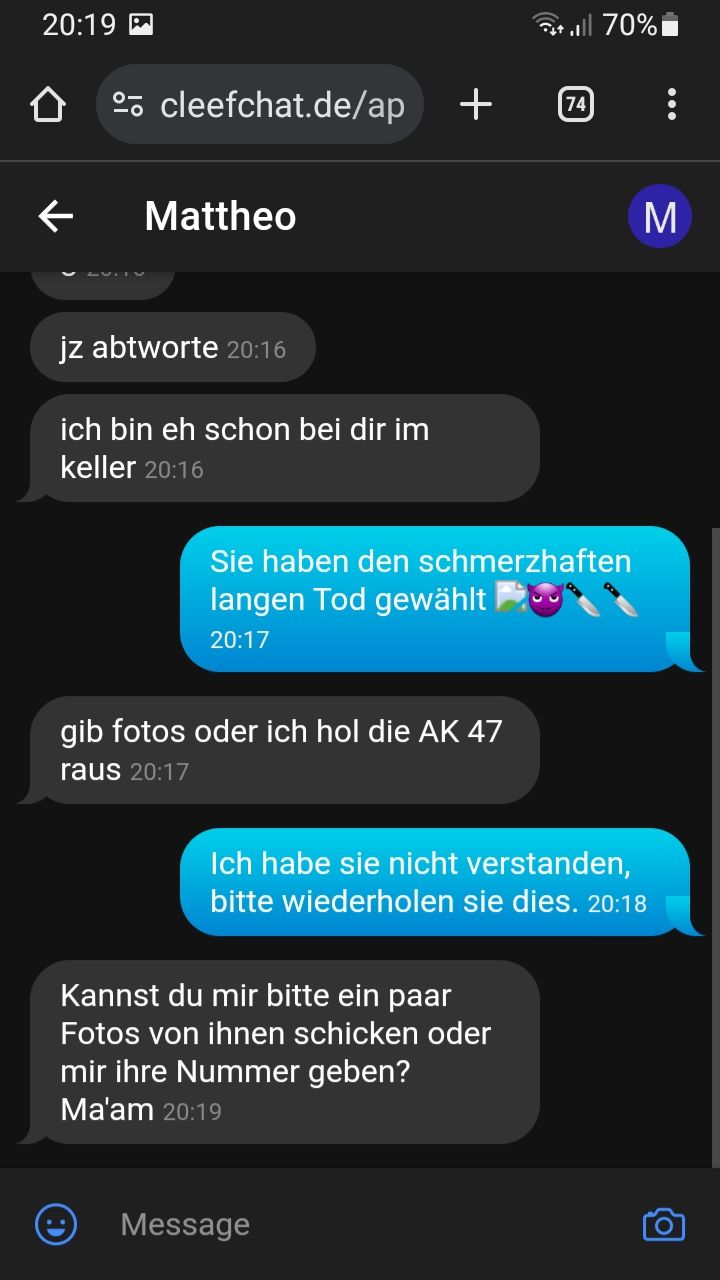The image size is (720, 1280).
Task: Open a new browser tab
Action: click(476, 104)
